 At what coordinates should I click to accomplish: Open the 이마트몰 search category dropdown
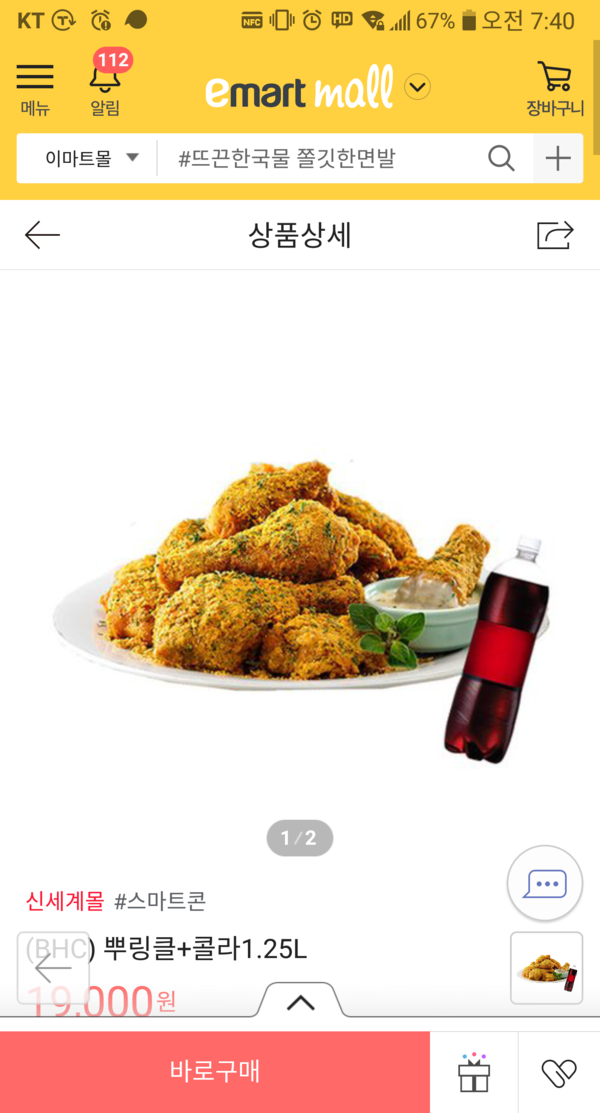[x=87, y=158]
